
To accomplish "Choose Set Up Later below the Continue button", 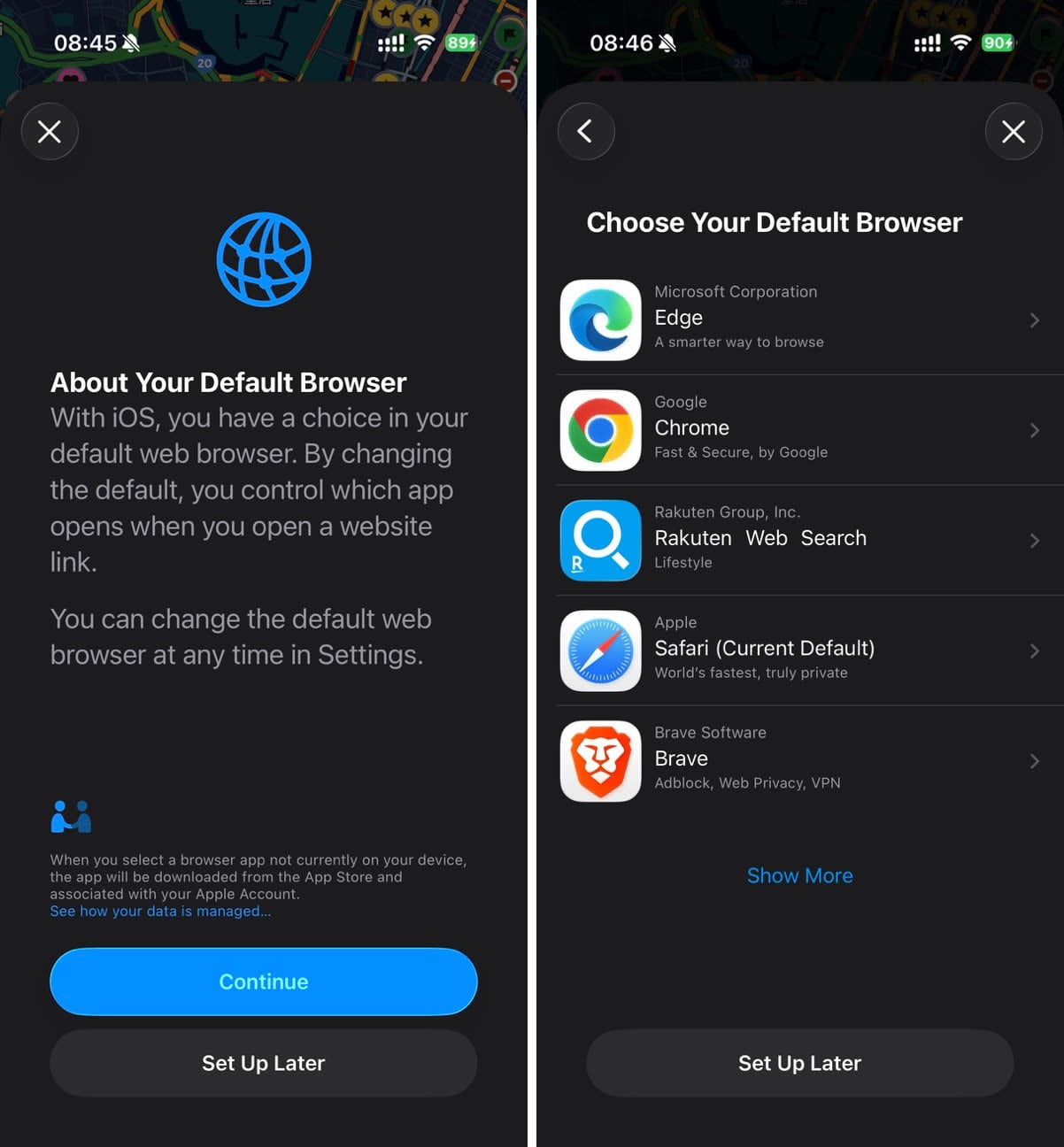I will pos(264,1063).
